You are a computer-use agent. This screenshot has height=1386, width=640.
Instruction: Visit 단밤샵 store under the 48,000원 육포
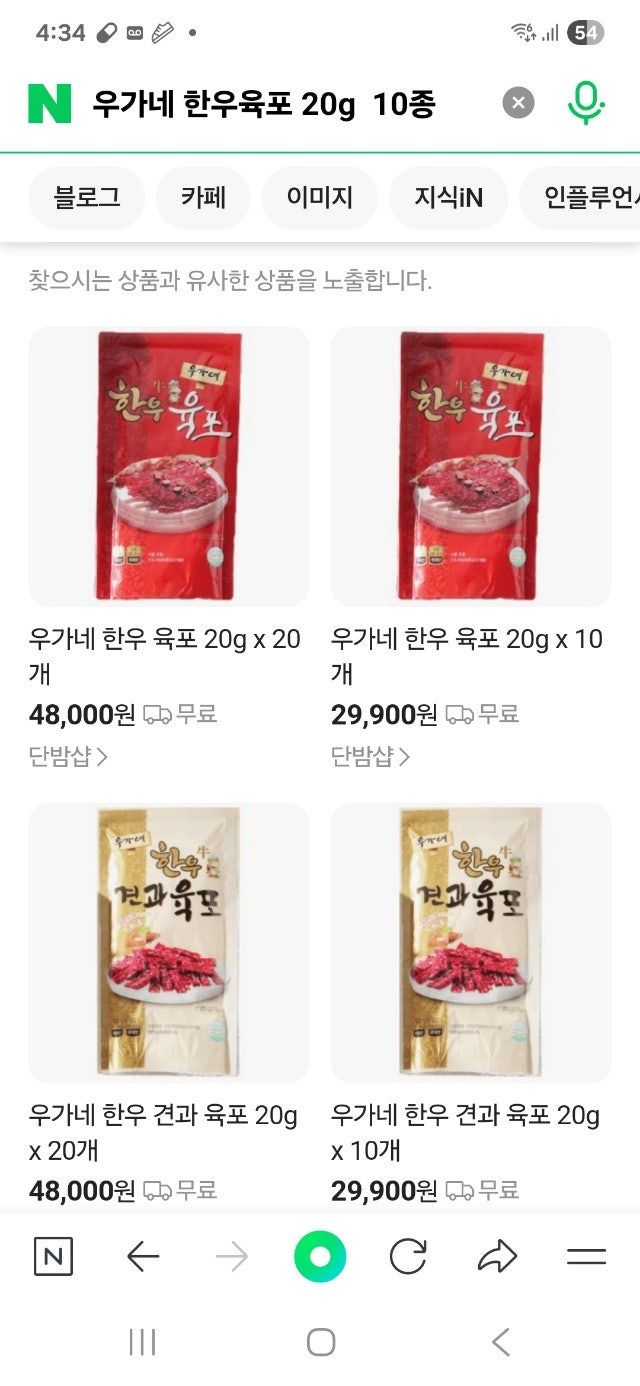click(x=68, y=757)
